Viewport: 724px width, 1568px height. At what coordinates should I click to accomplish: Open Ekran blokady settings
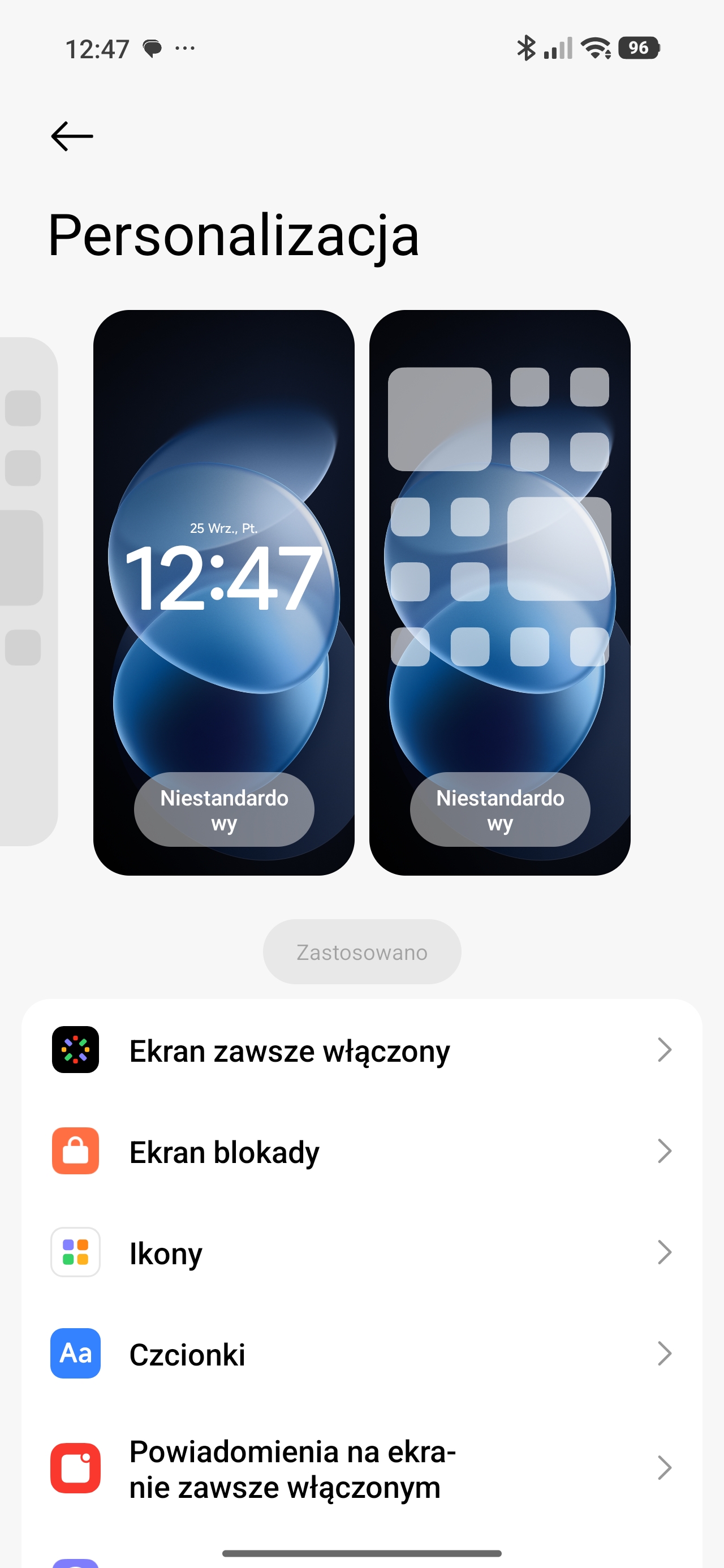click(x=361, y=1151)
